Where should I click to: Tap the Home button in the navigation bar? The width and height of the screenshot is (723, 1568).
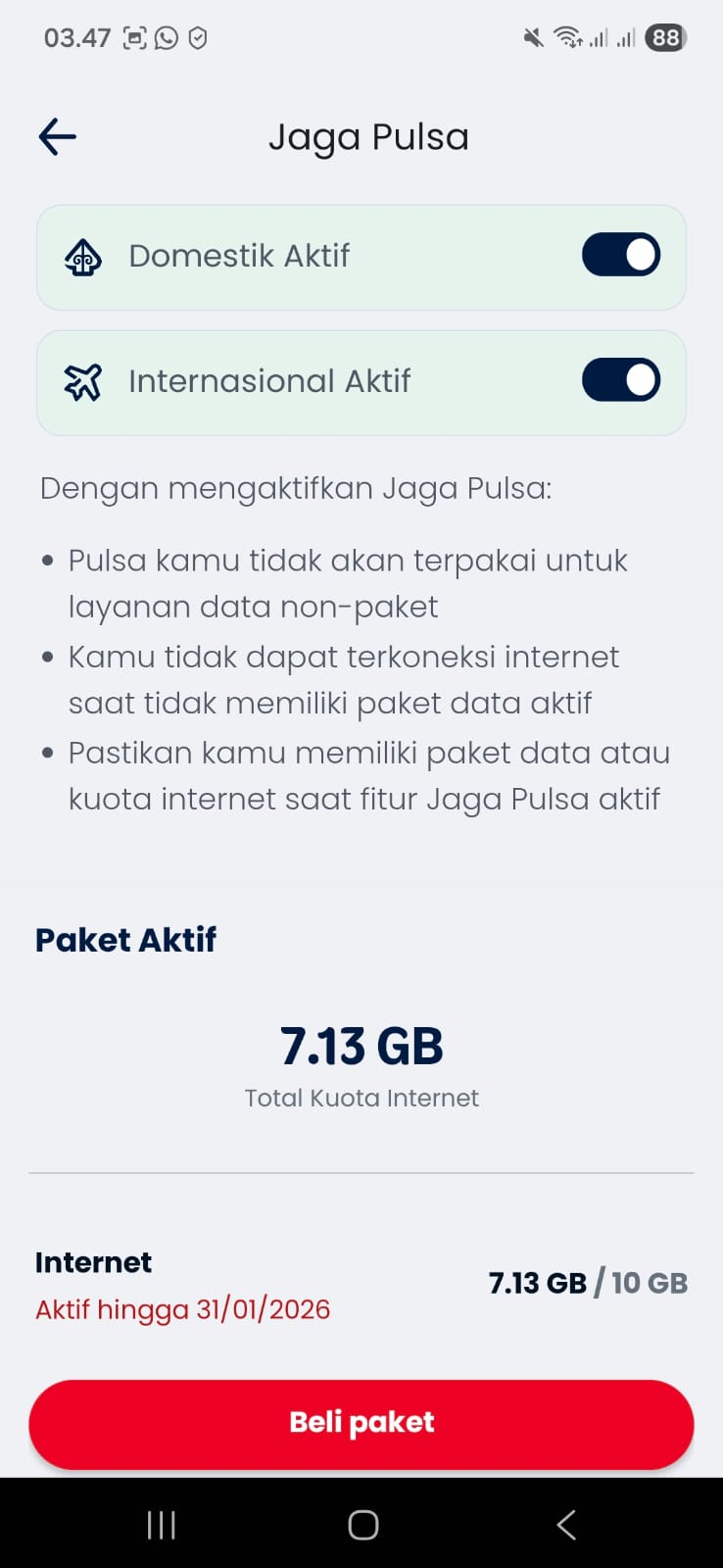(x=361, y=1525)
